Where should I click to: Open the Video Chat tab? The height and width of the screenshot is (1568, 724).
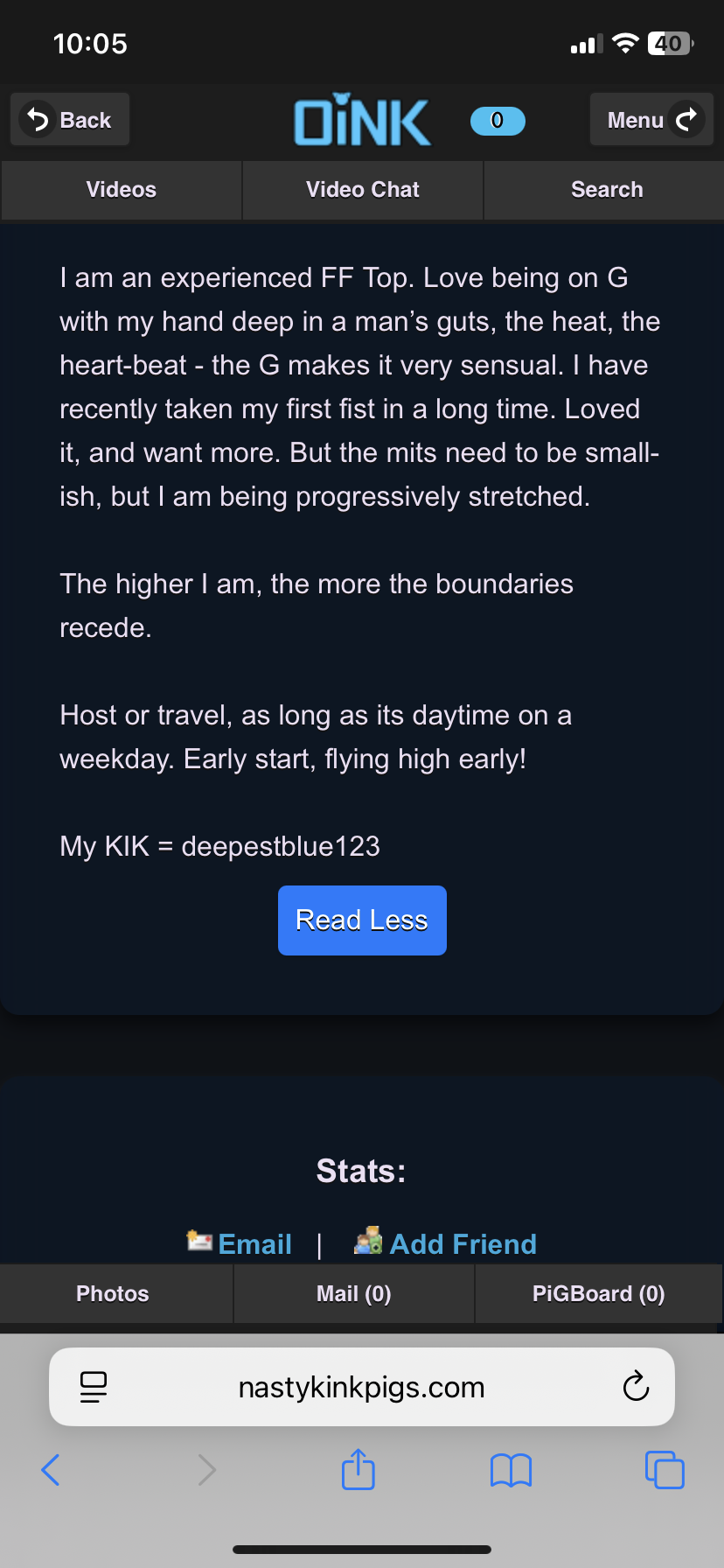click(362, 190)
